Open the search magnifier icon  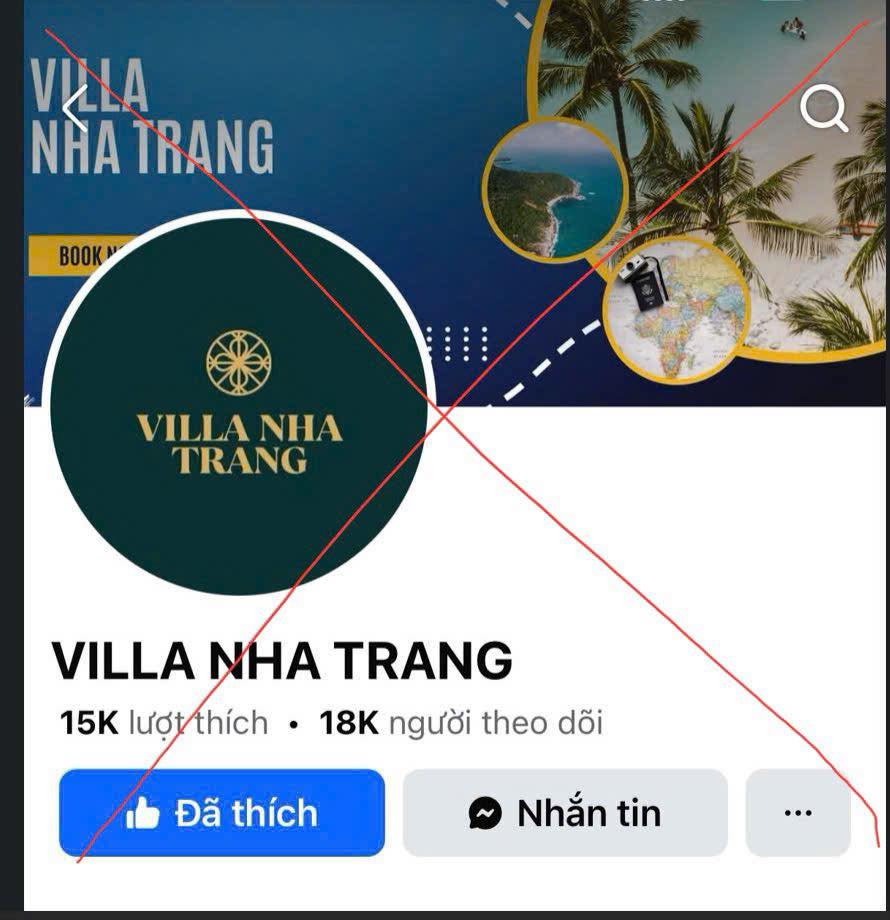point(824,109)
